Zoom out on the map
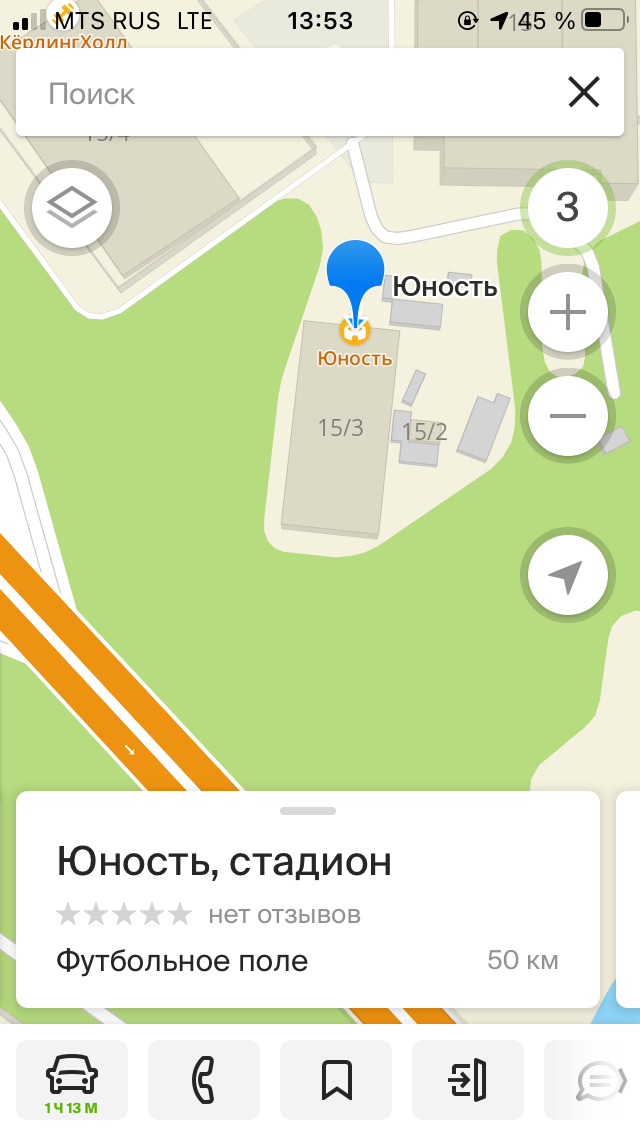This screenshot has width=640, height=1136. pyautogui.click(x=567, y=415)
